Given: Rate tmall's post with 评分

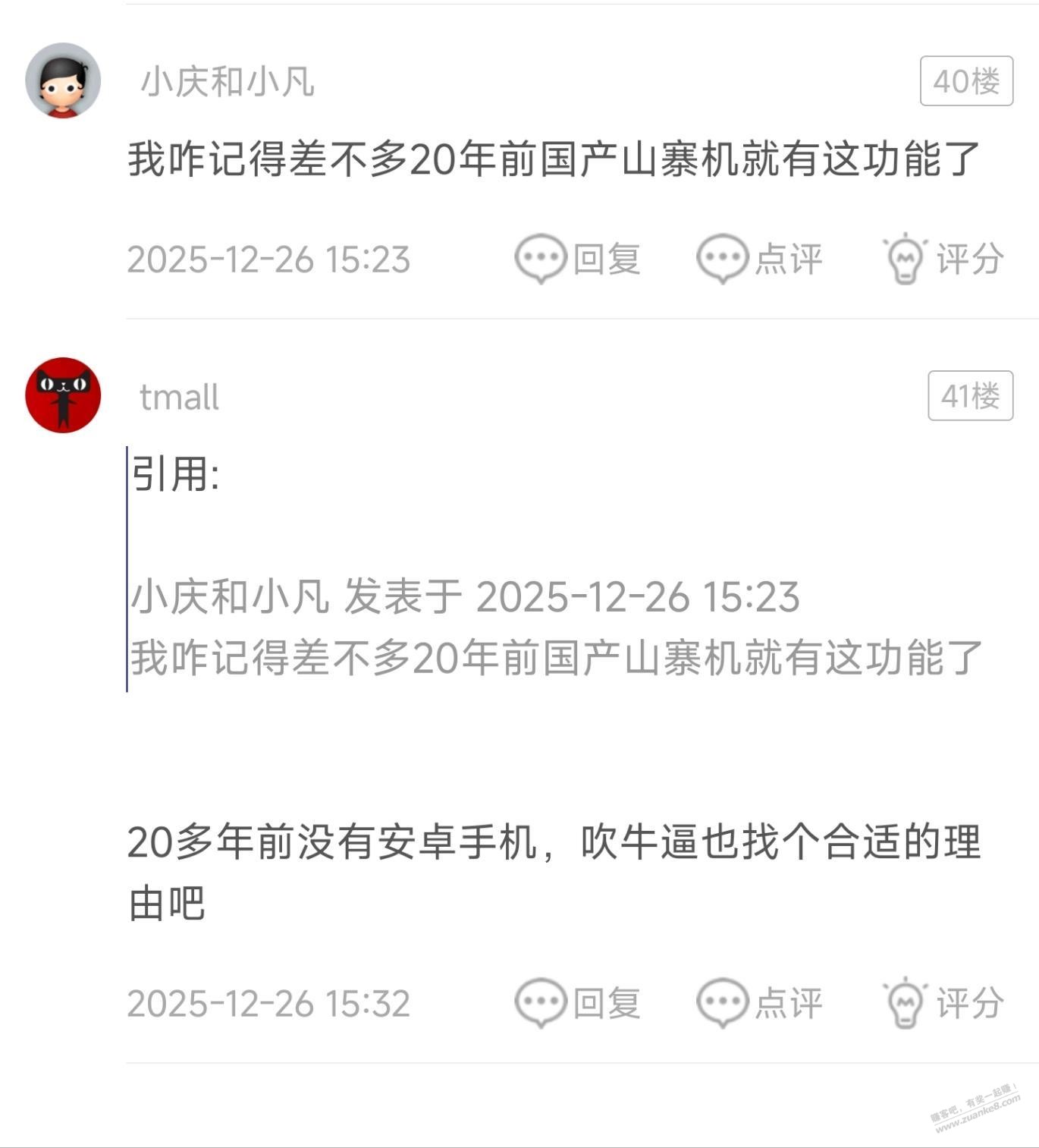Looking at the screenshot, I should coord(943,1002).
